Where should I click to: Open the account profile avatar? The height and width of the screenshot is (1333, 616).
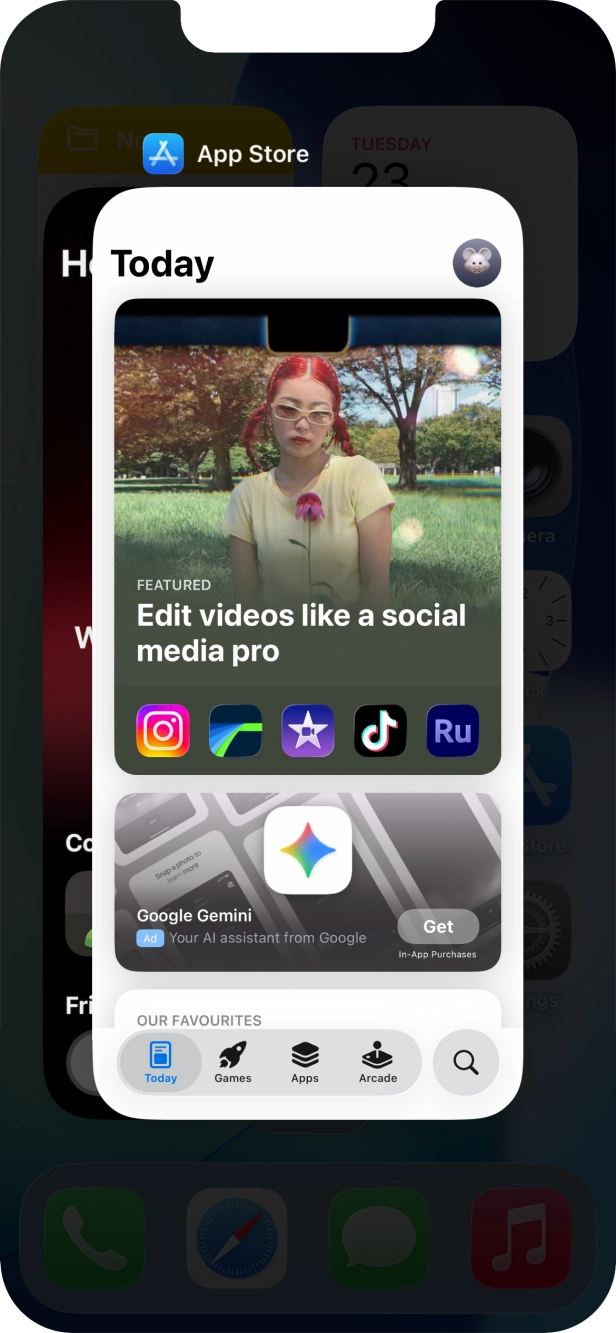(x=477, y=263)
